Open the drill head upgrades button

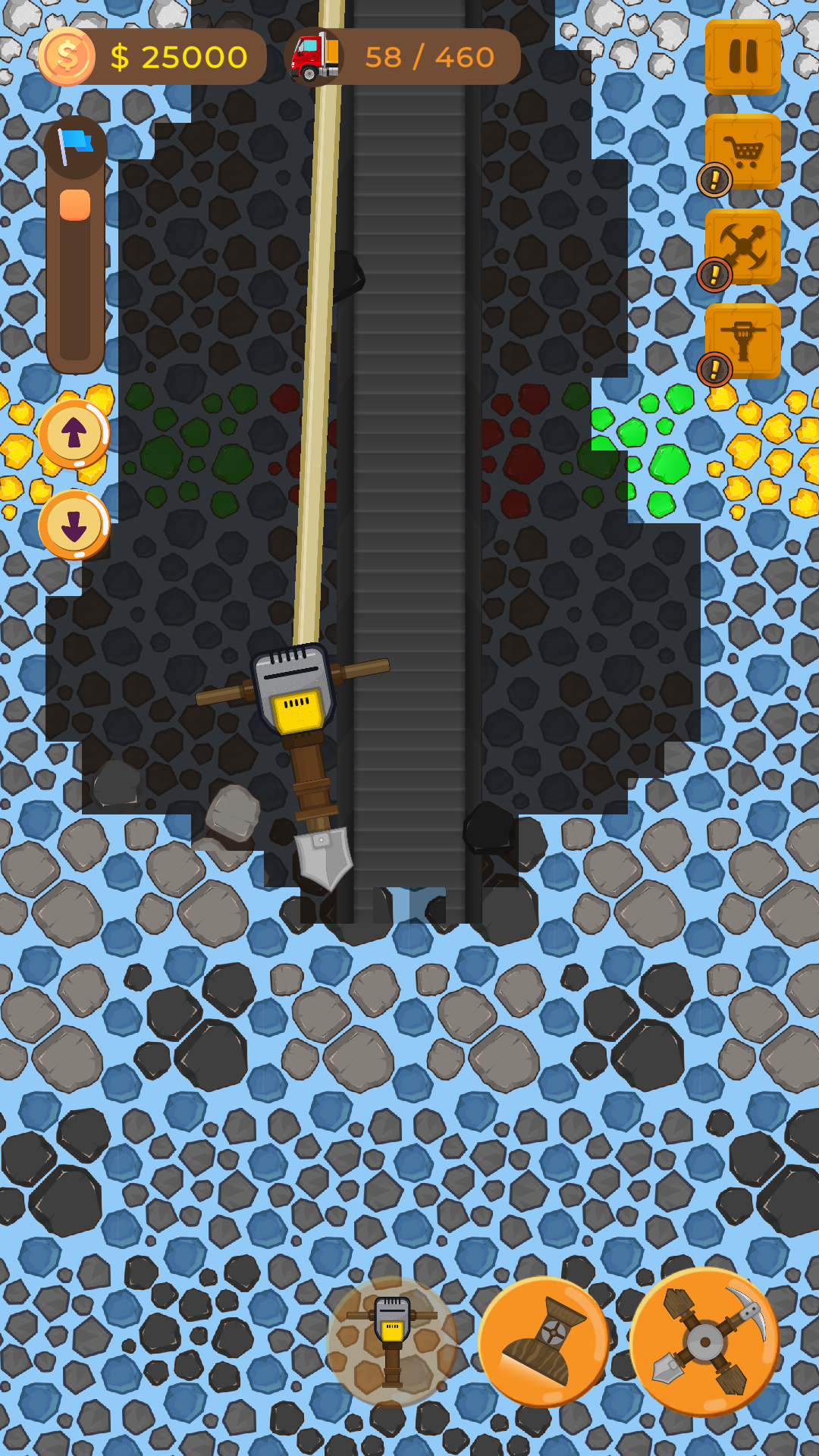tap(743, 246)
